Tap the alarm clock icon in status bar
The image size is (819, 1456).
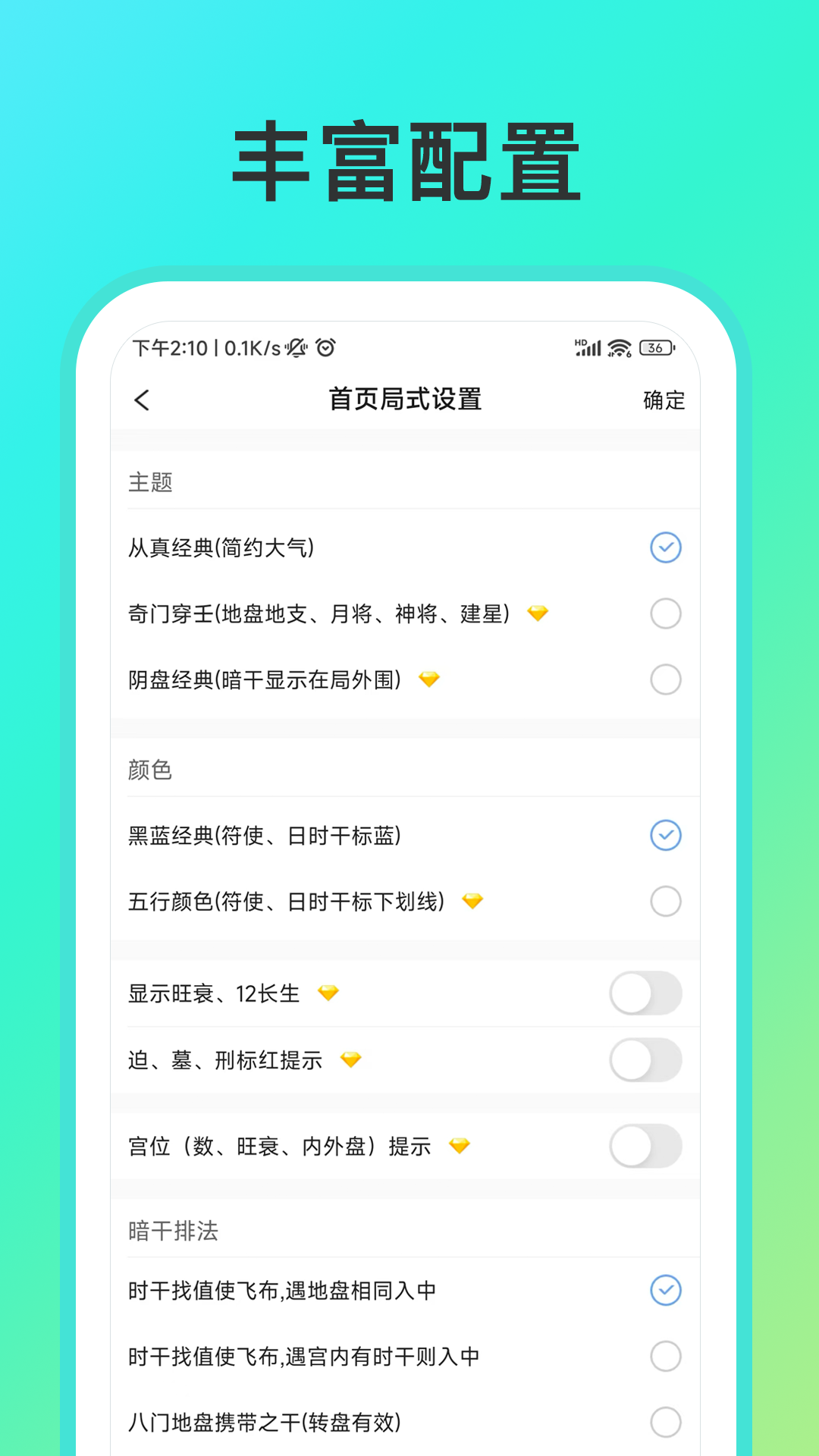327,347
